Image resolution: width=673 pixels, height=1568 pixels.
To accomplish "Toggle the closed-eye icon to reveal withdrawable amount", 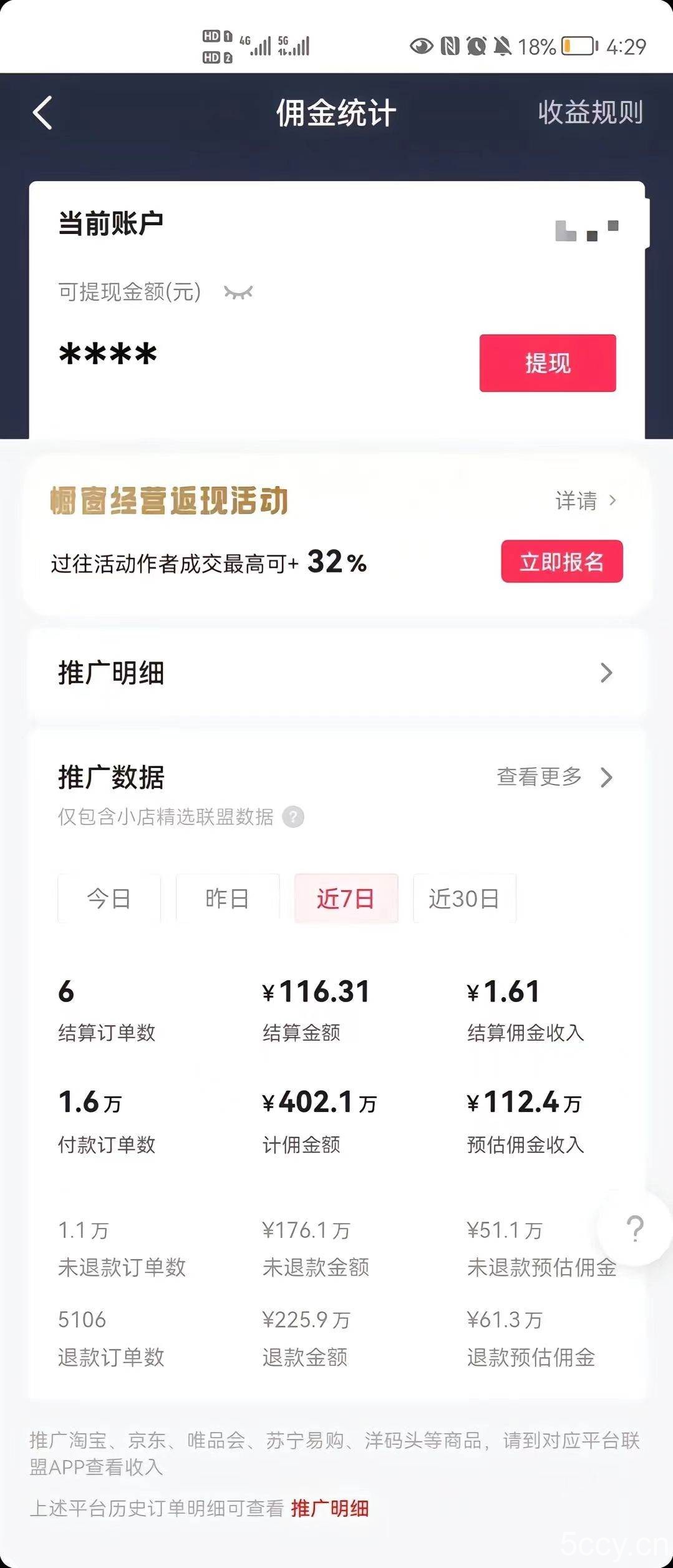I will pyautogui.click(x=239, y=291).
